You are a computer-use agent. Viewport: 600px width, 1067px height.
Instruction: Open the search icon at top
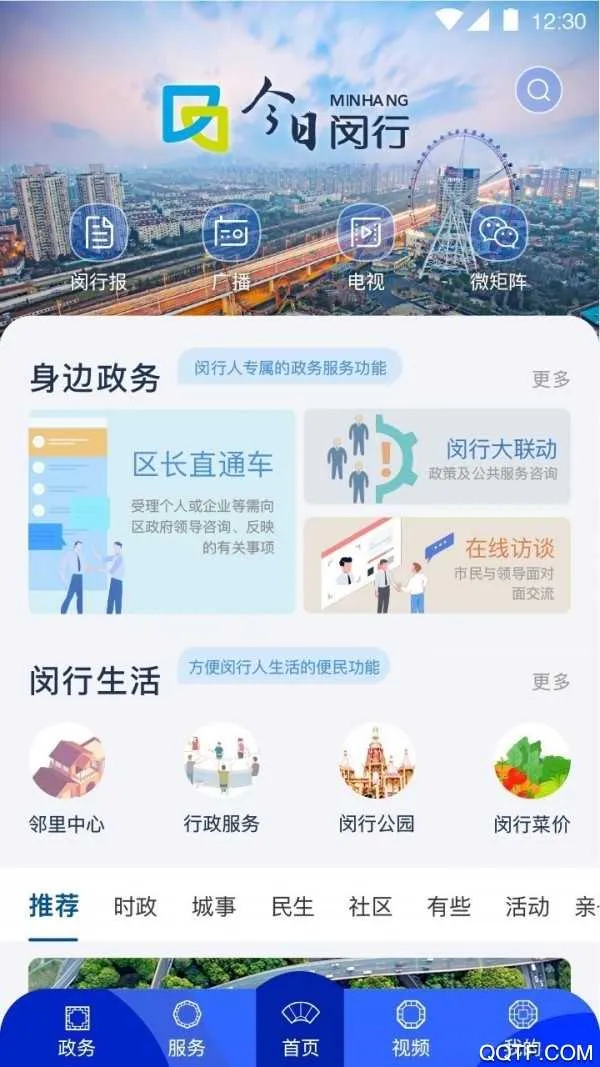click(x=539, y=92)
